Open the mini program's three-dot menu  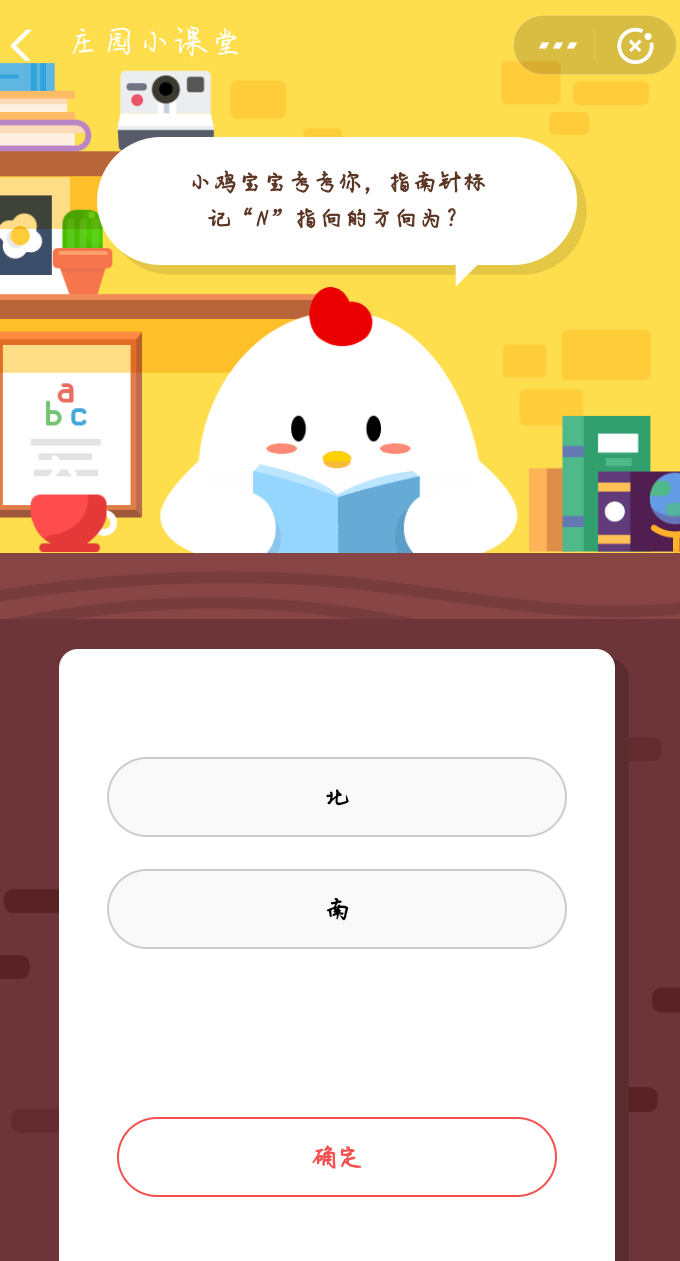point(557,45)
